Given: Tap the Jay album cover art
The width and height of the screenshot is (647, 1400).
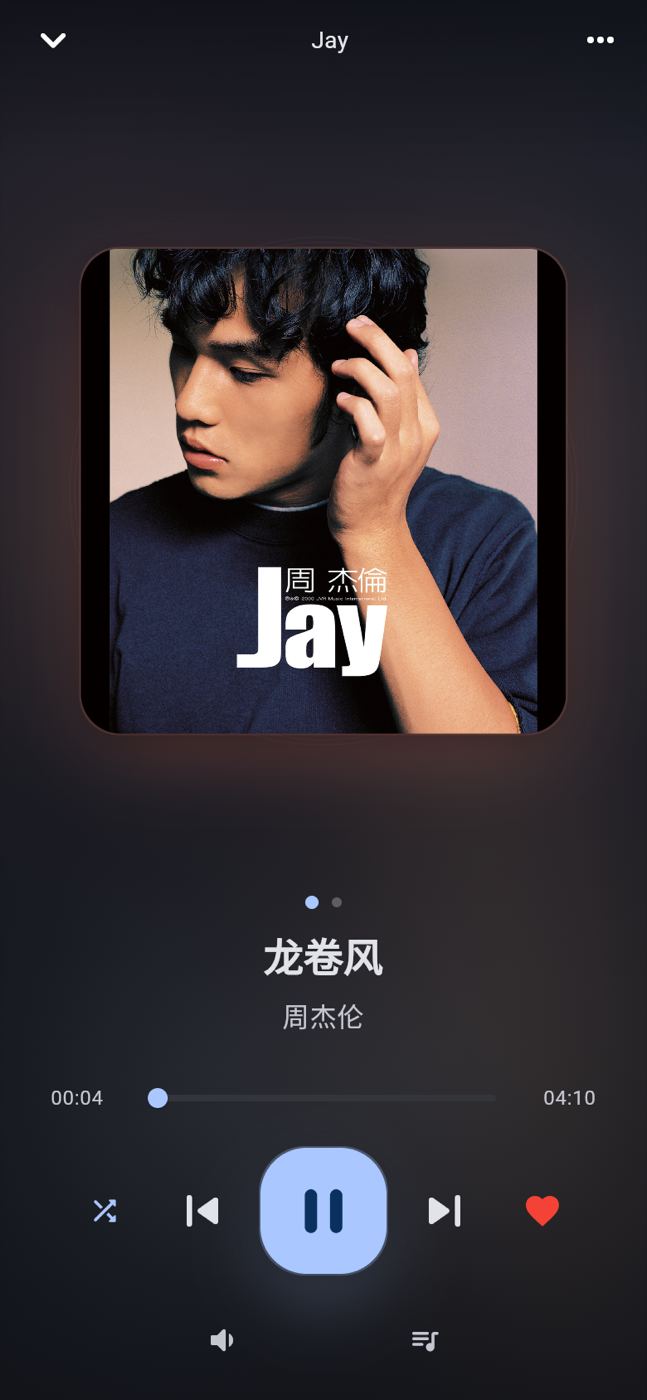Looking at the screenshot, I should 323,491.
